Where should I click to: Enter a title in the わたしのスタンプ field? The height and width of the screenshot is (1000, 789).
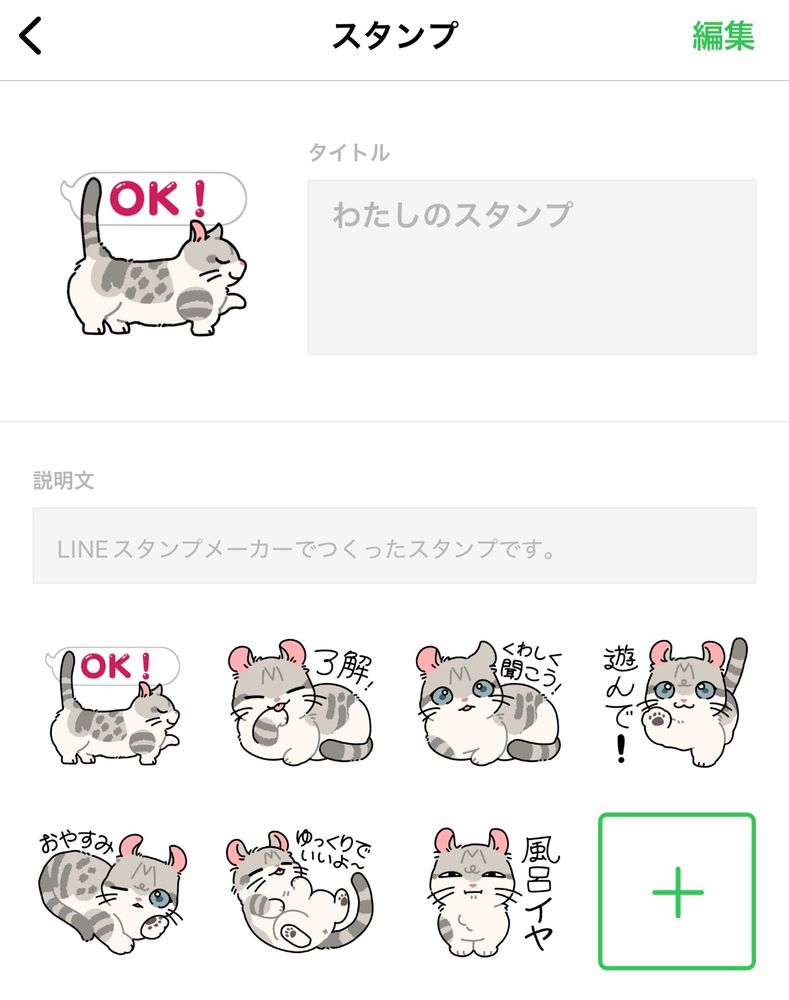(532, 267)
